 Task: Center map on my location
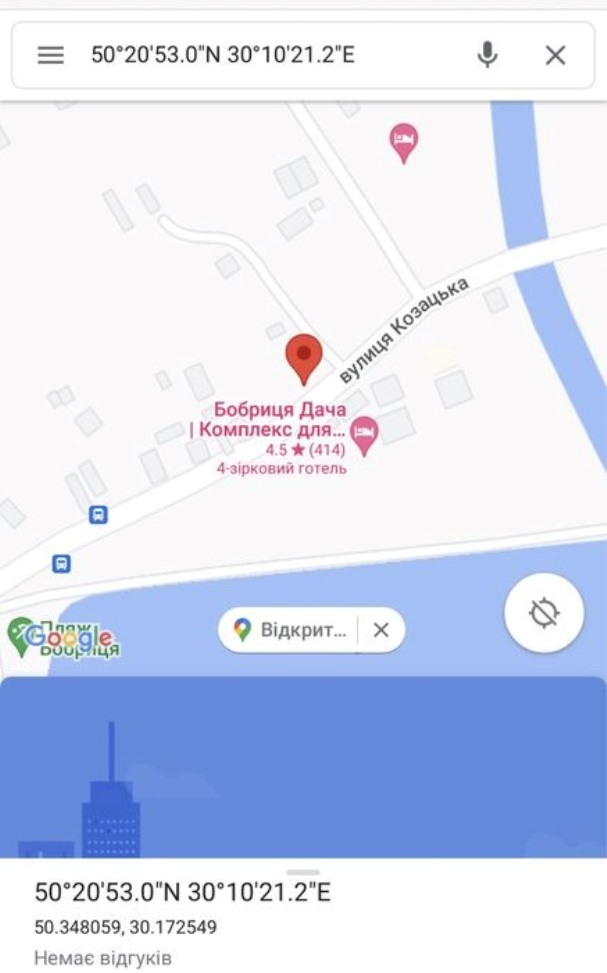(544, 613)
